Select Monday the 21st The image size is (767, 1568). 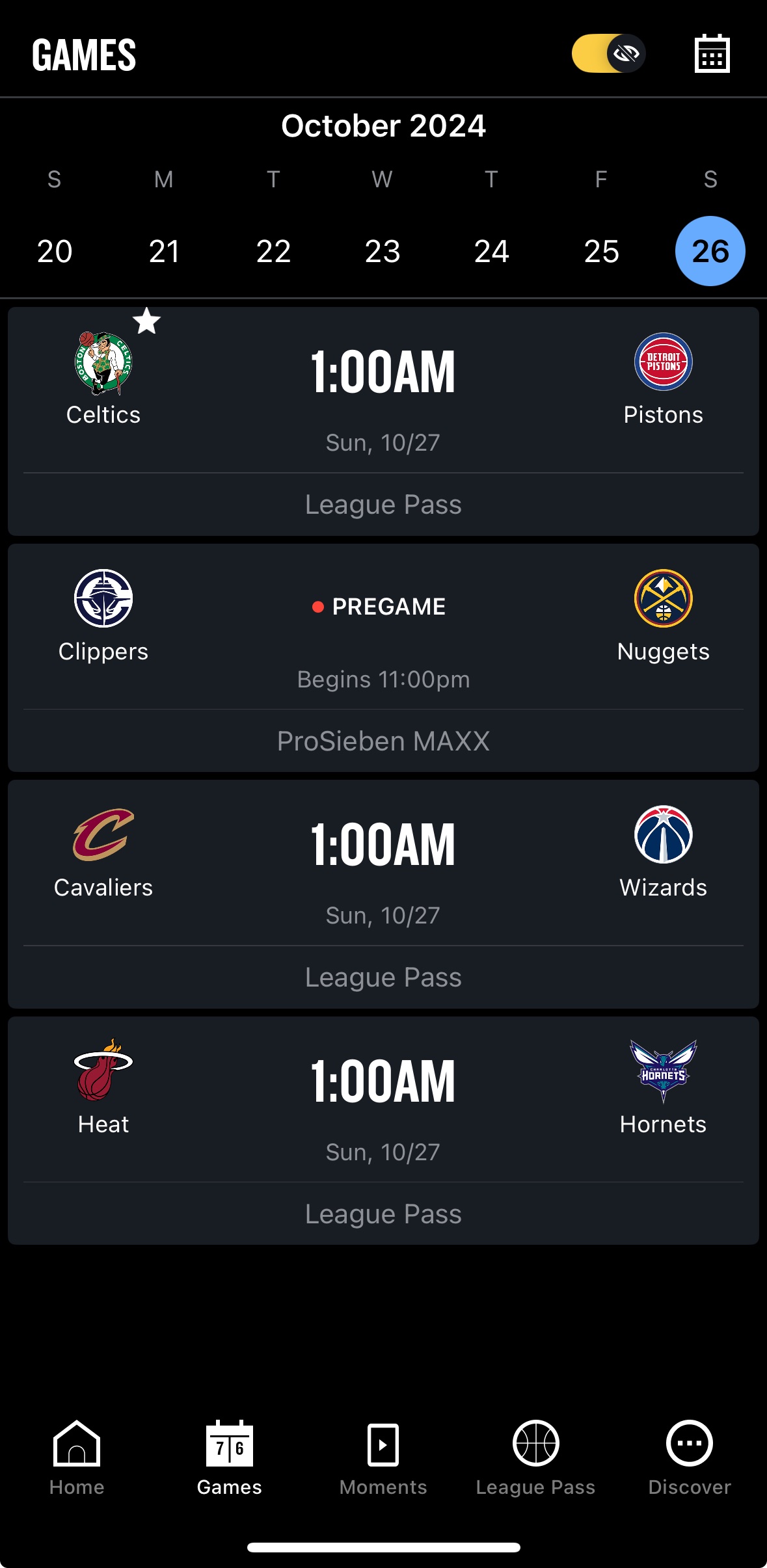click(164, 251)
